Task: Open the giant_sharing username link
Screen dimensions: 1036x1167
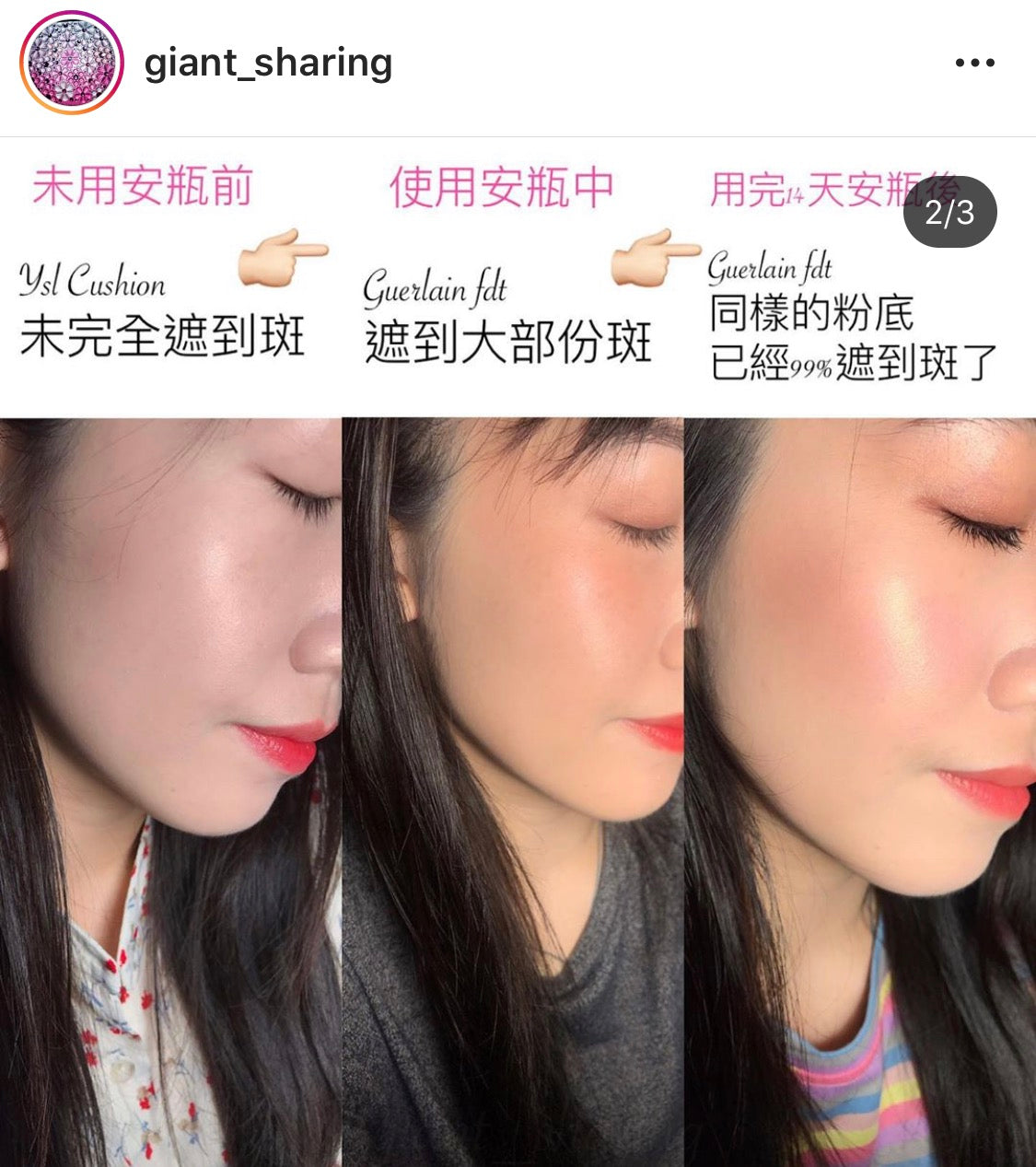Action: pyautogui.click(x=268, y=64)
